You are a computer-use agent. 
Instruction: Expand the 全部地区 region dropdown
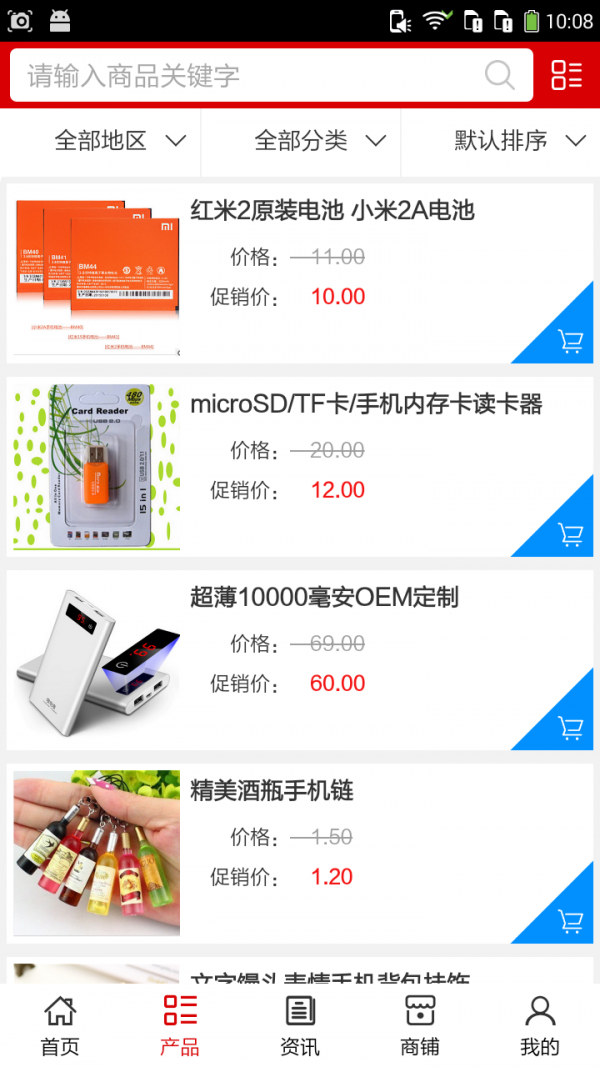click(x=120, y=141)
